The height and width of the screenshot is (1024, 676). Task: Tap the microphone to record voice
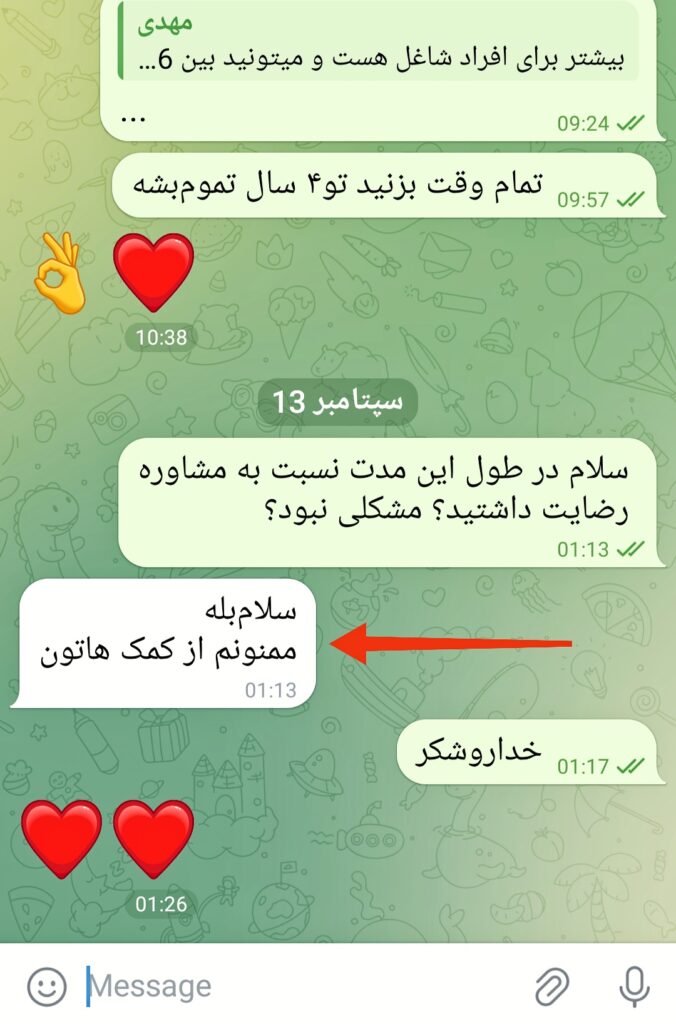(633, 986)
